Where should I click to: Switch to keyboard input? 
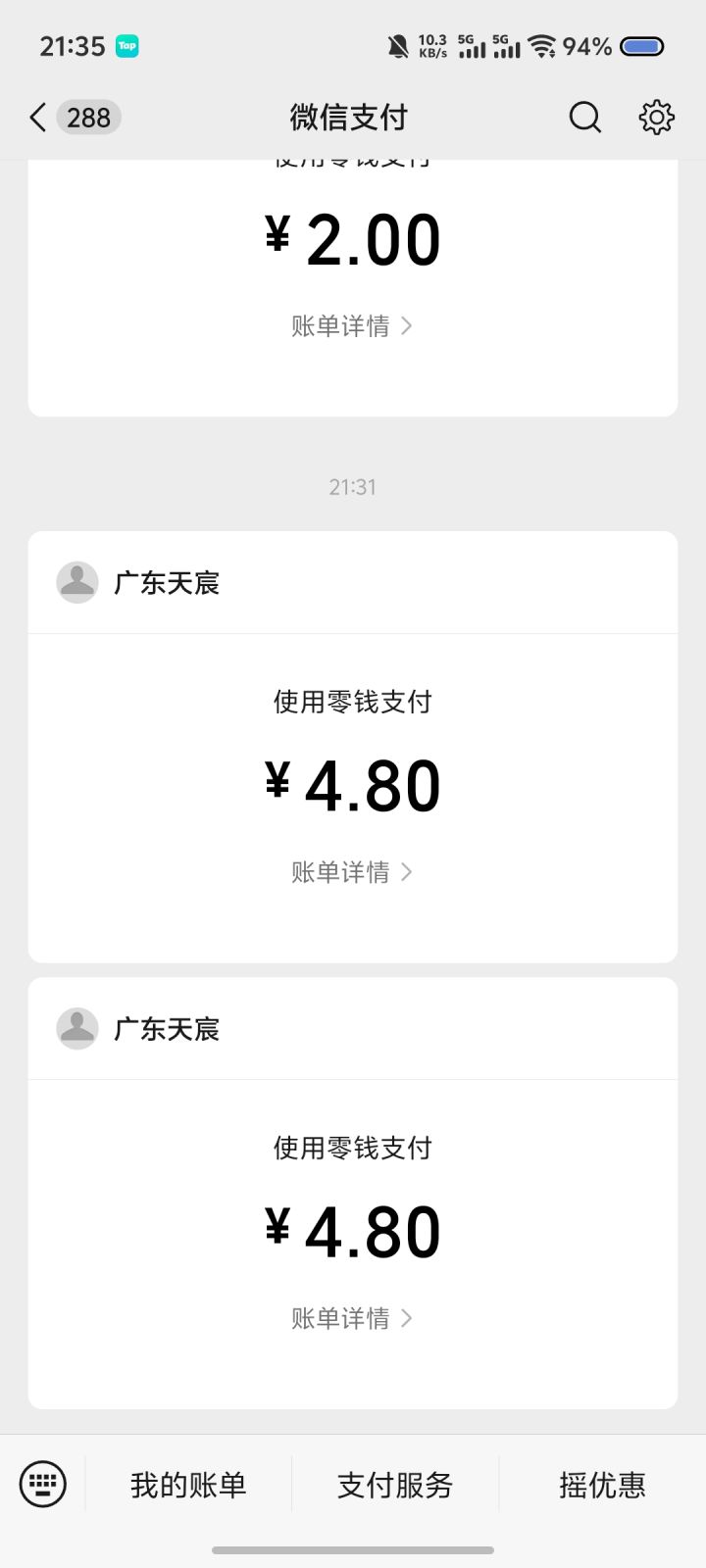(43, 1484)
